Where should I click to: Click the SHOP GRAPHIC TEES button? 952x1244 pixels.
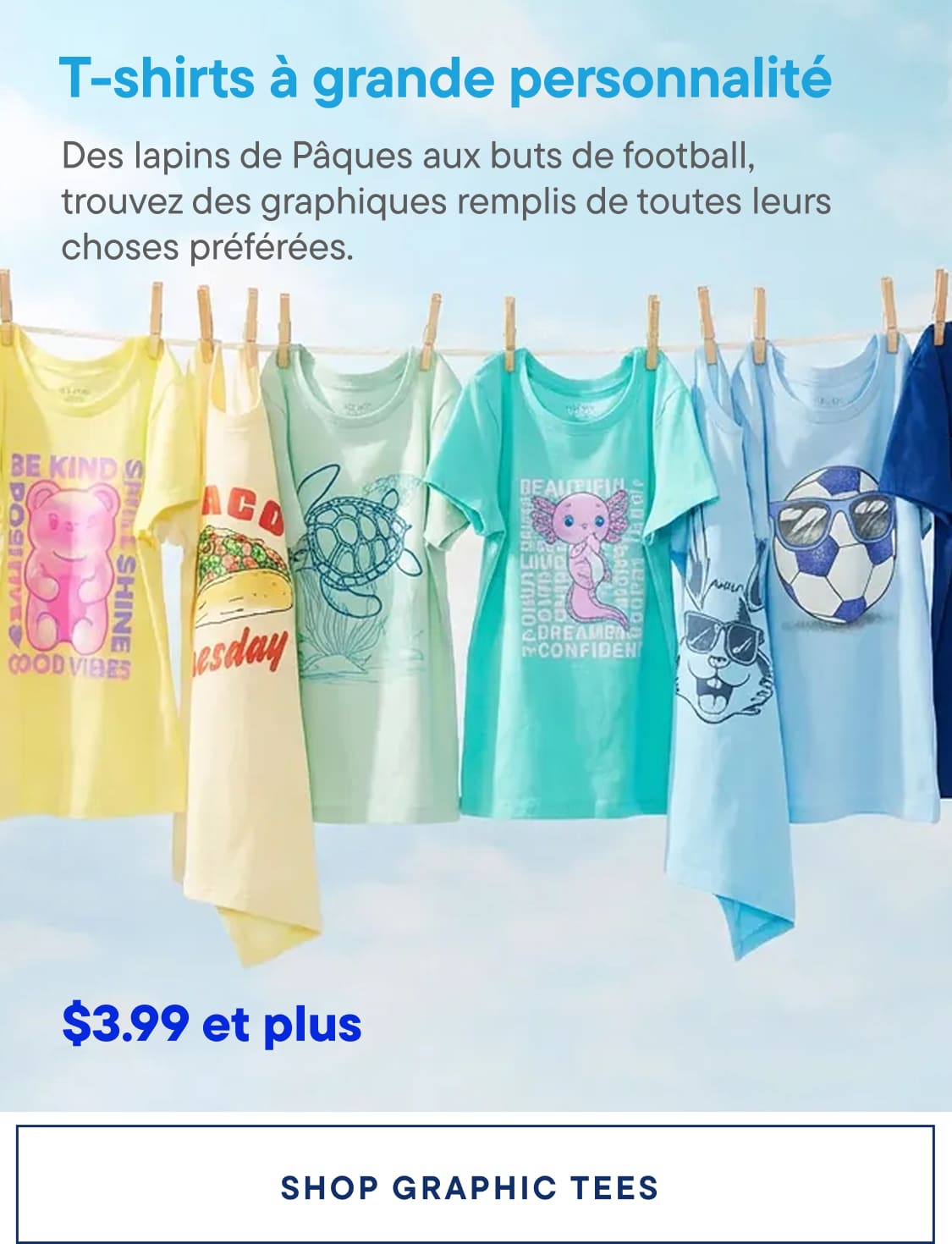pyautogui.click(x=476, y=1186)
